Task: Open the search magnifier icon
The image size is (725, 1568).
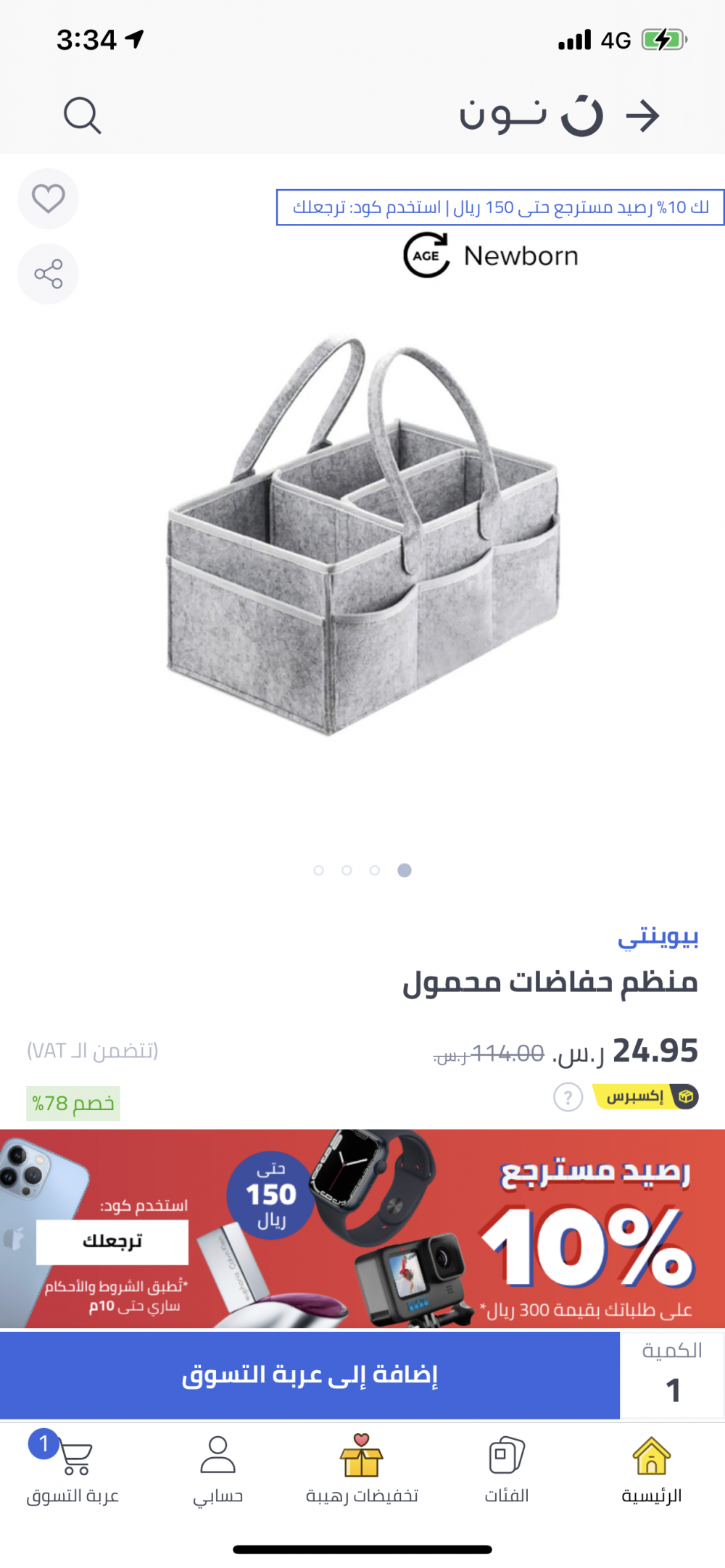Action: pos(82,116)
